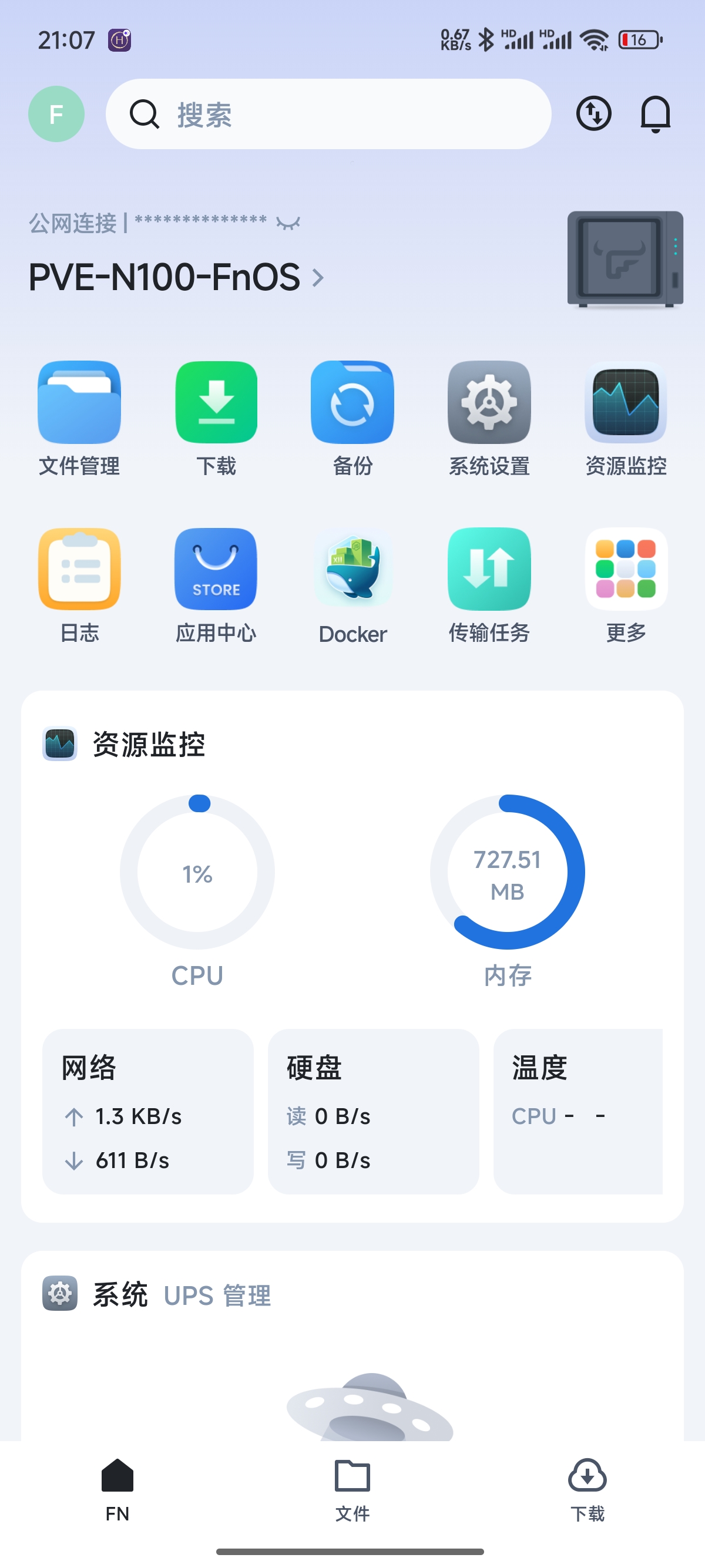The width and height of the screenshot is (705, 1568).
Task: Open the 日志 logs app
Action: pos(79,570)
